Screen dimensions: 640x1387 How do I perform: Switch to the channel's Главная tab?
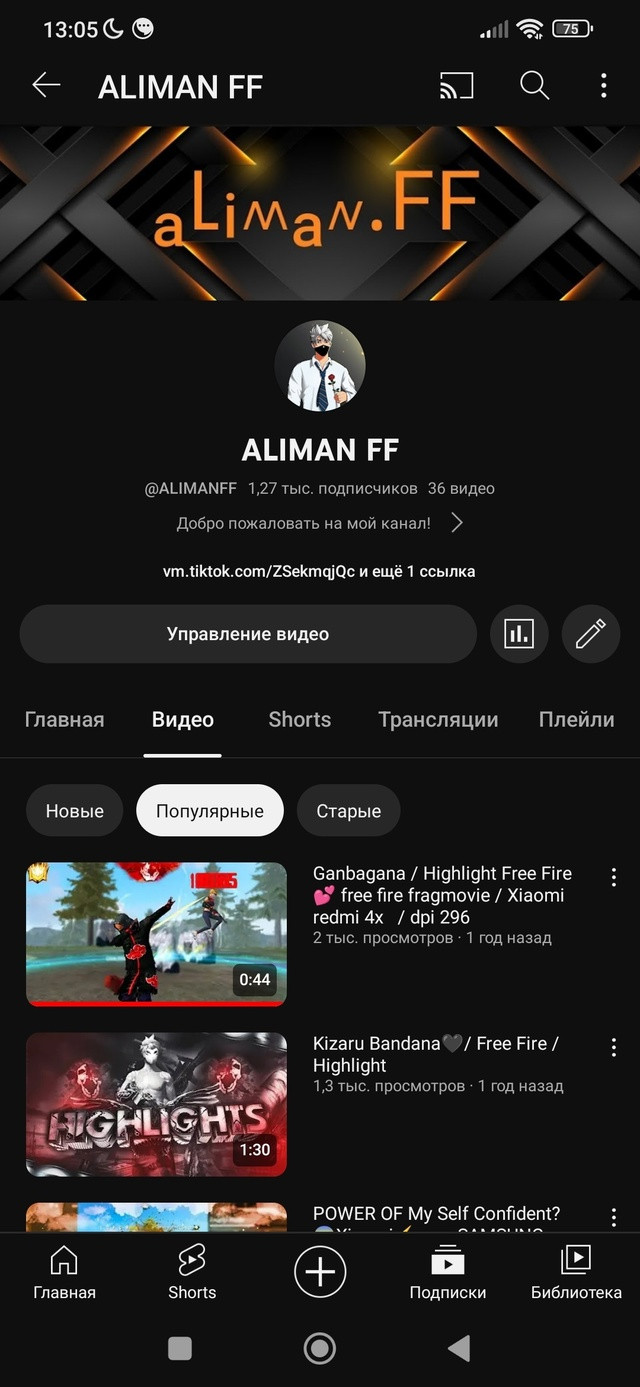pos(64,720)
